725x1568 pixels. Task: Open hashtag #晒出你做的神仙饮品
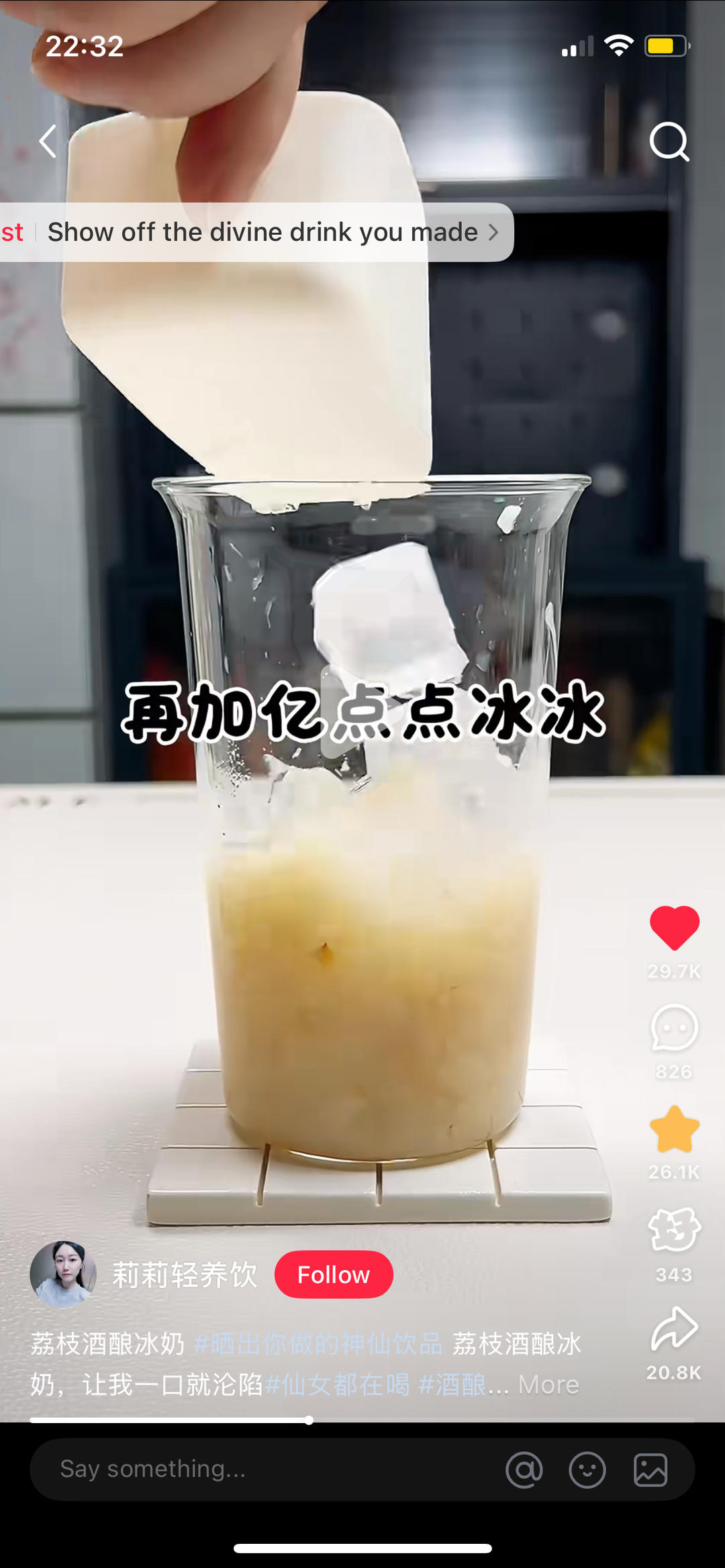pos(318,1344)
